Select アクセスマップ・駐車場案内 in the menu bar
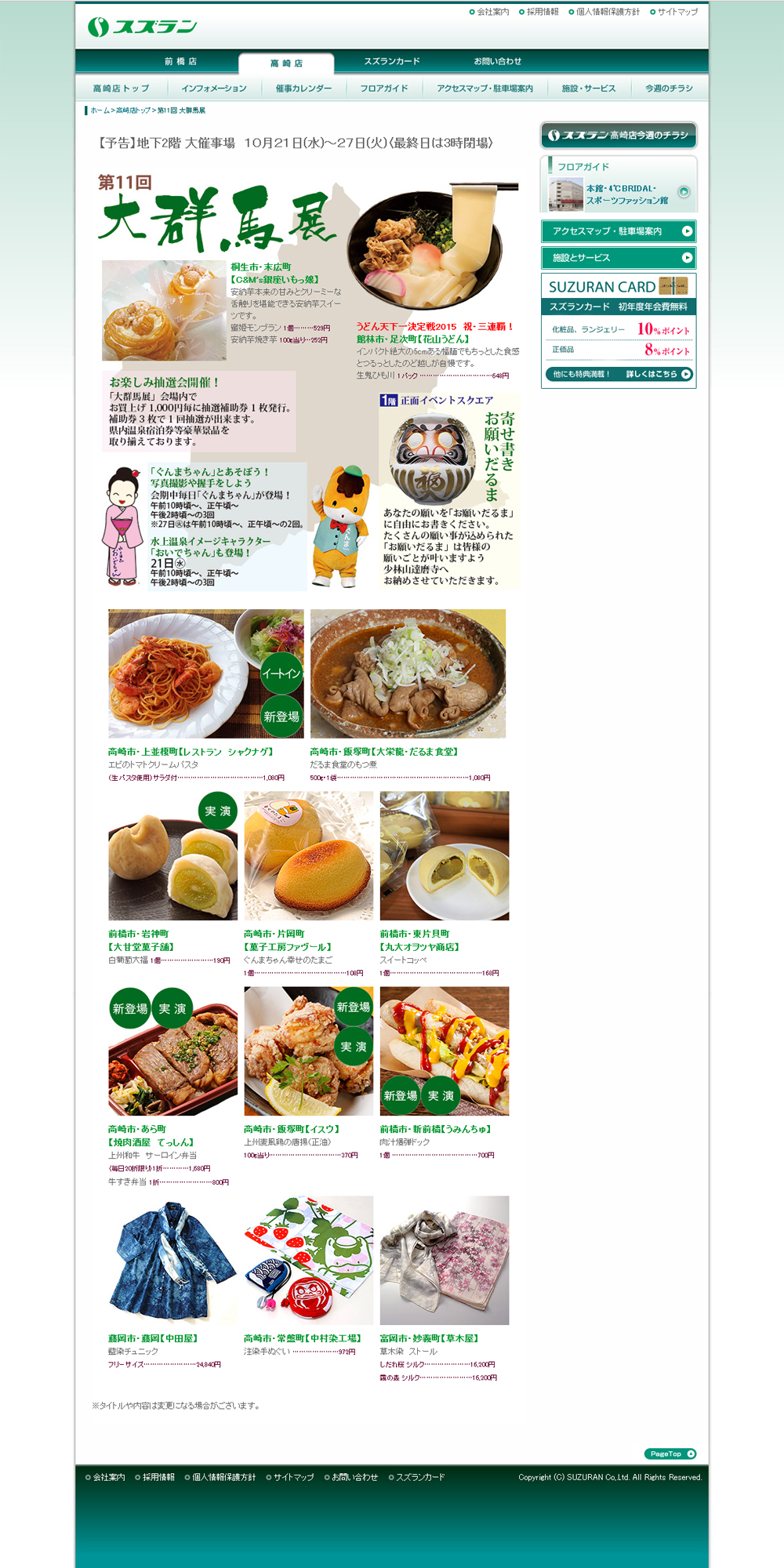 485,89
